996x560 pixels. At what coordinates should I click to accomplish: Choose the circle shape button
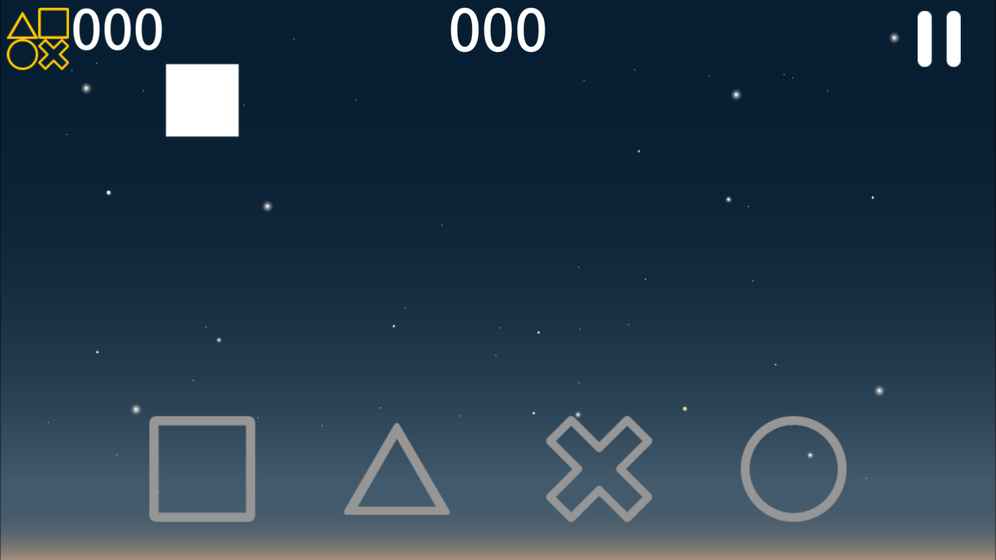793,469
